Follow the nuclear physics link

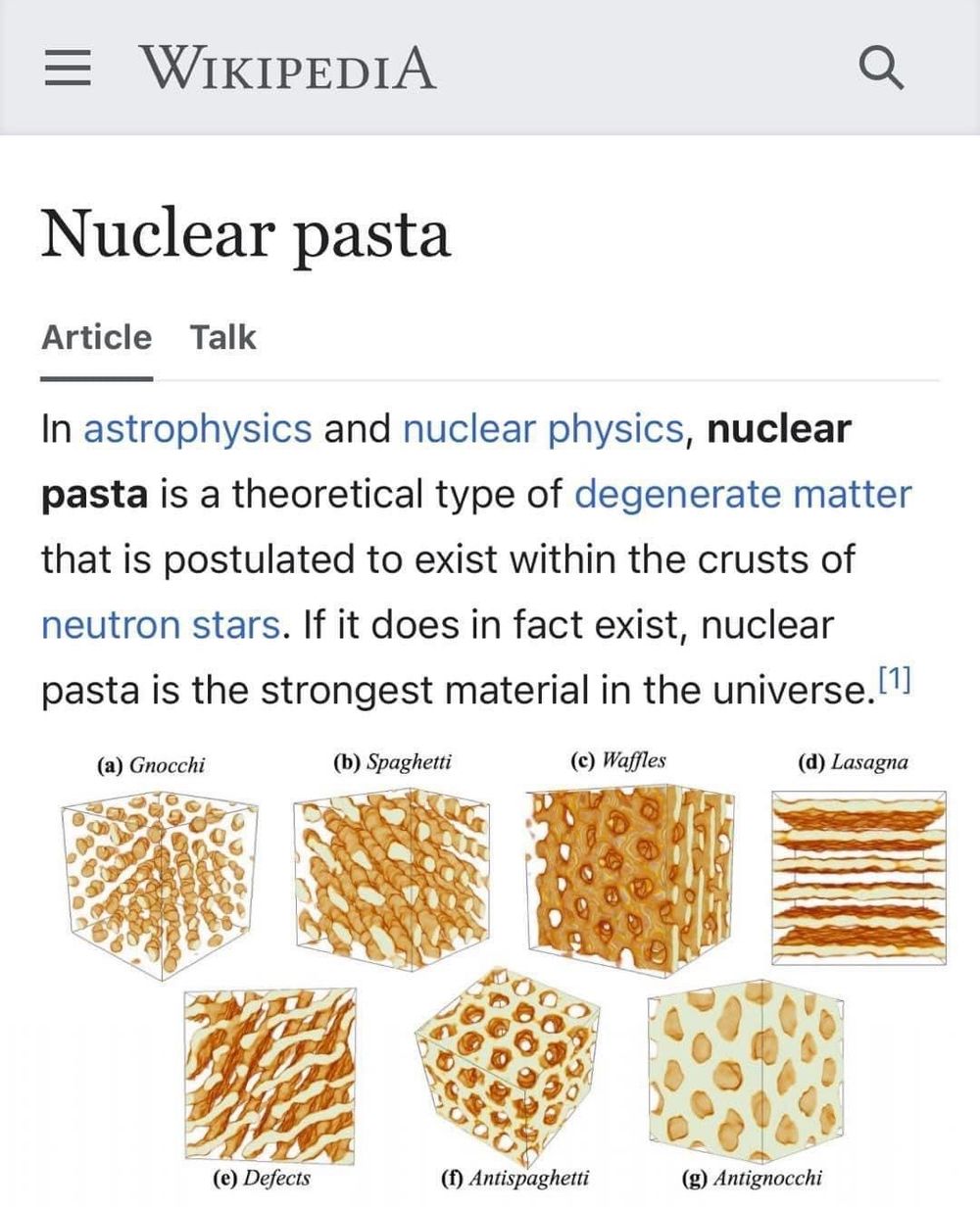click(543, 429)
